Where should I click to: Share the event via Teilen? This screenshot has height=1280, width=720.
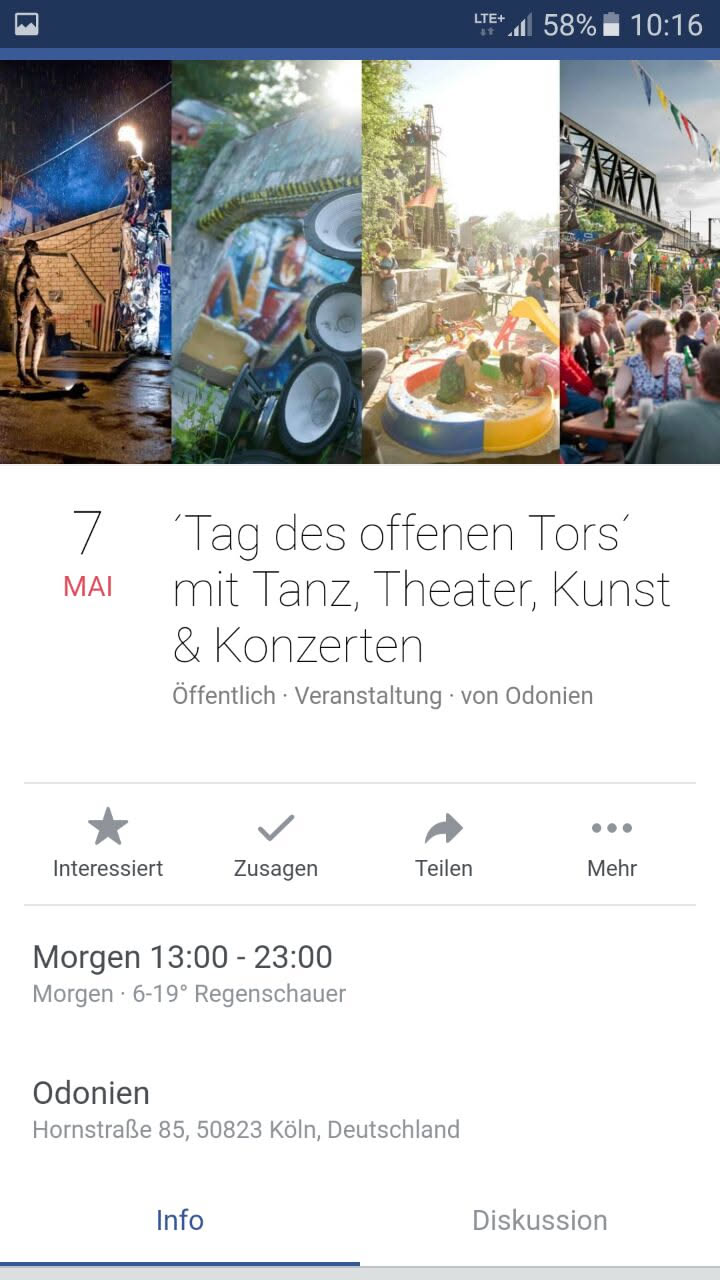point(444,844)
